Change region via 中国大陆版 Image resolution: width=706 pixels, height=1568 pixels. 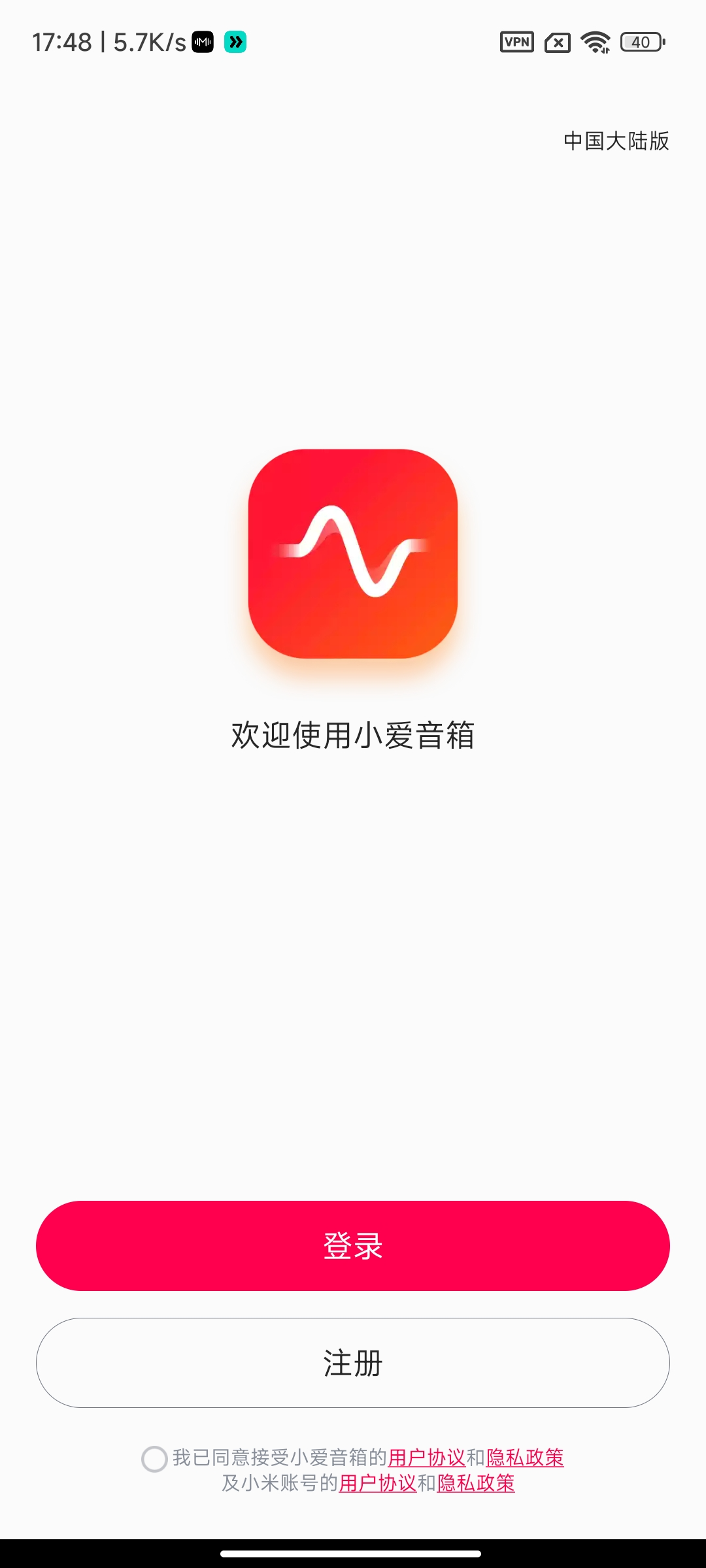pos(616,141)
